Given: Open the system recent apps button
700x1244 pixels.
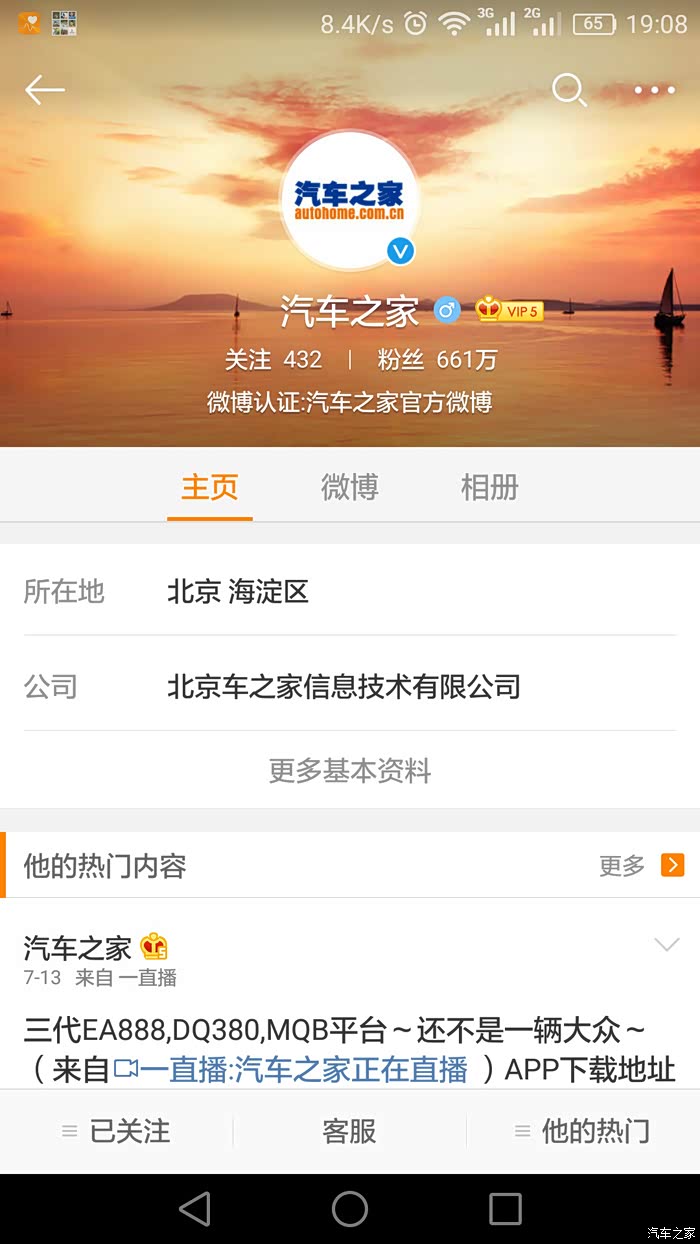Looking at the screenshot, I should [x=504, y=1209].
